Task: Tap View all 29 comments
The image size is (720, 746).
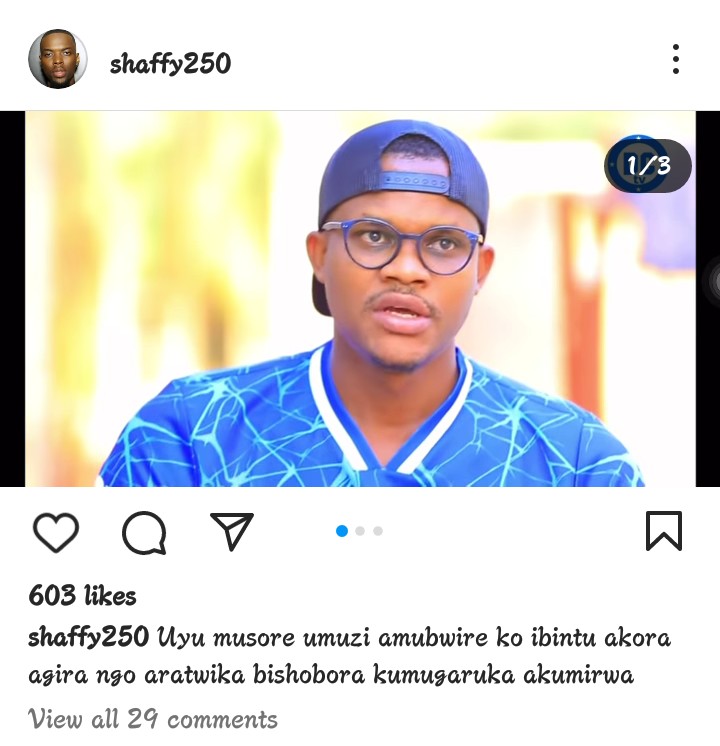Action: tap(153, 719)
